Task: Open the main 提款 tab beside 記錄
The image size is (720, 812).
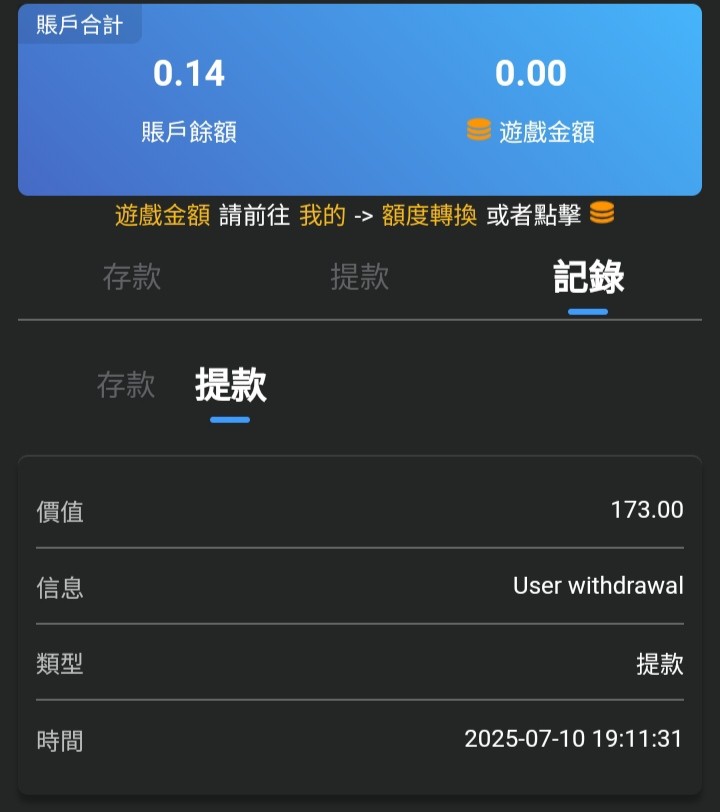Action: tap(360, 277)
